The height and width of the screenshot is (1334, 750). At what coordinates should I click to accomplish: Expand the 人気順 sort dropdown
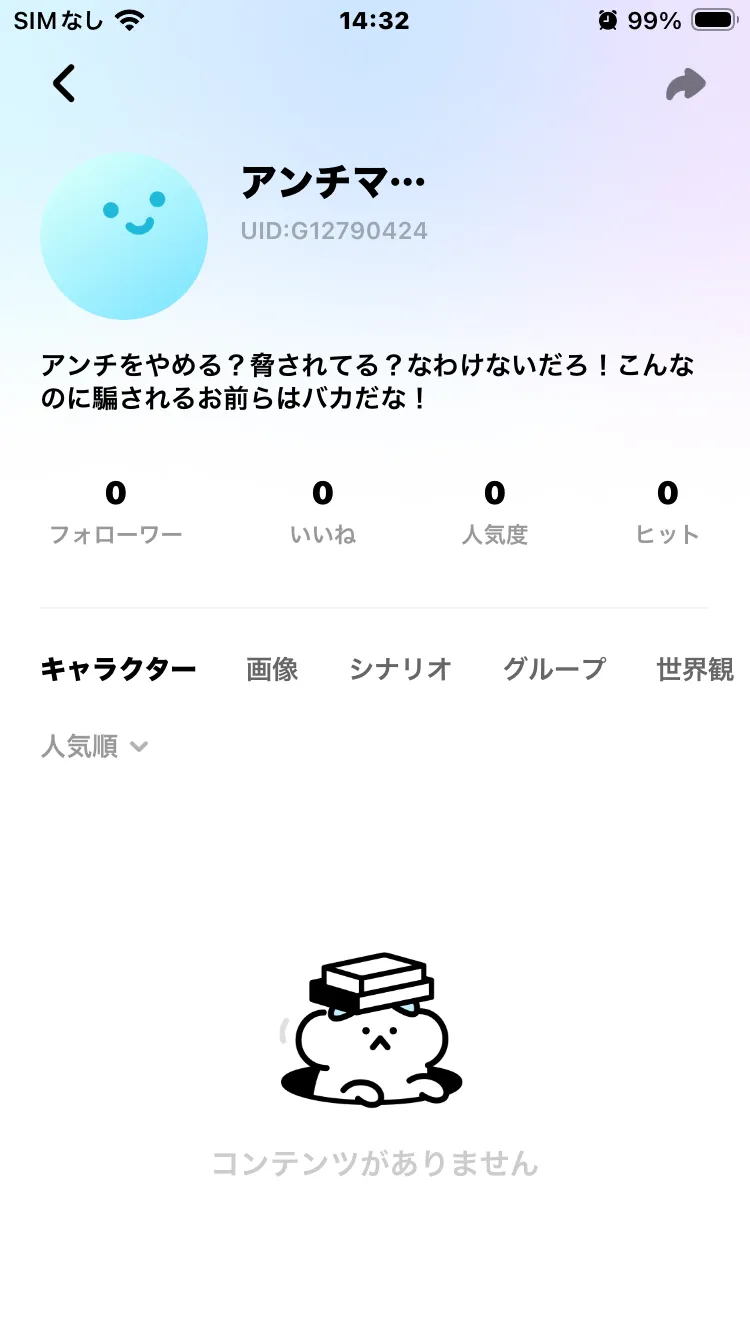coord(94,746)
